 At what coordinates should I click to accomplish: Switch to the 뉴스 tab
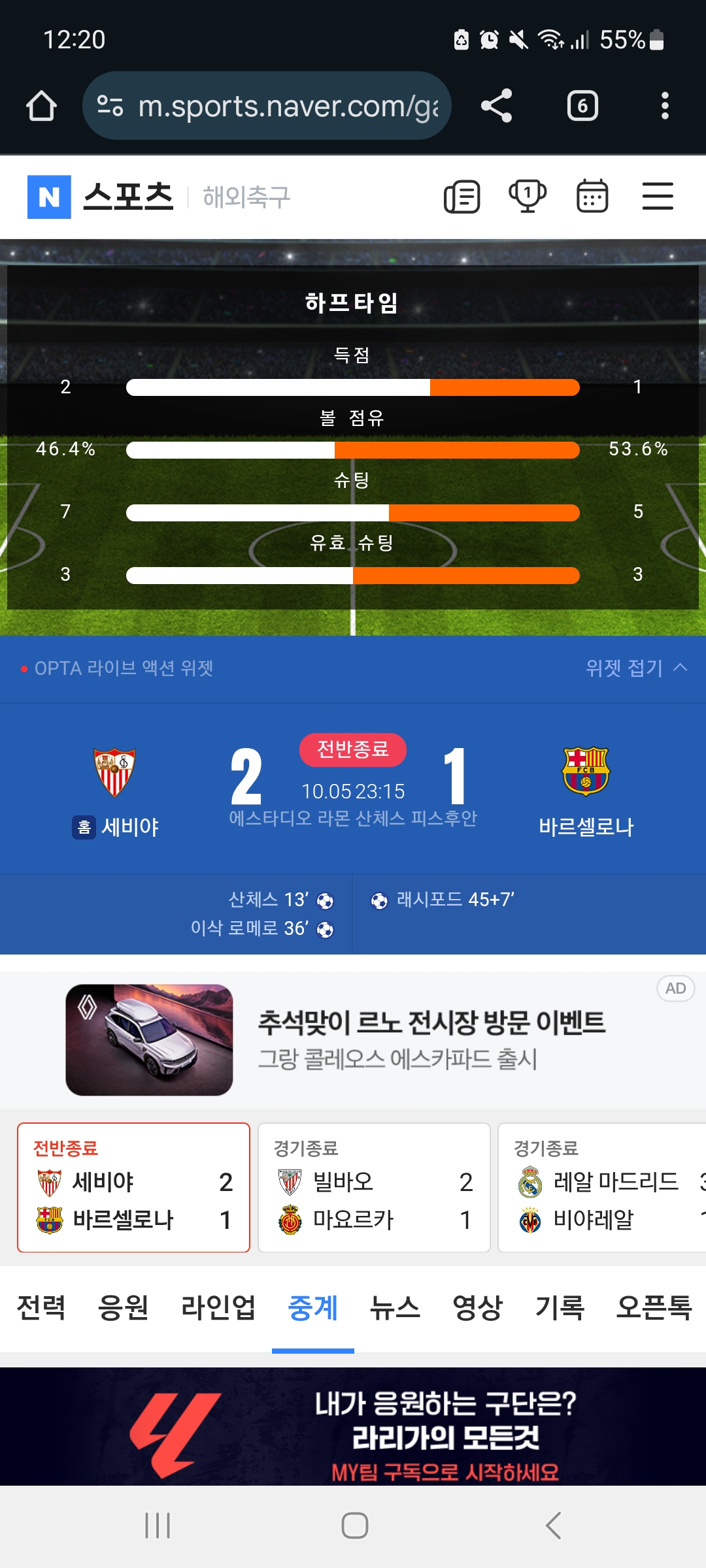(x=395, y=1308)
